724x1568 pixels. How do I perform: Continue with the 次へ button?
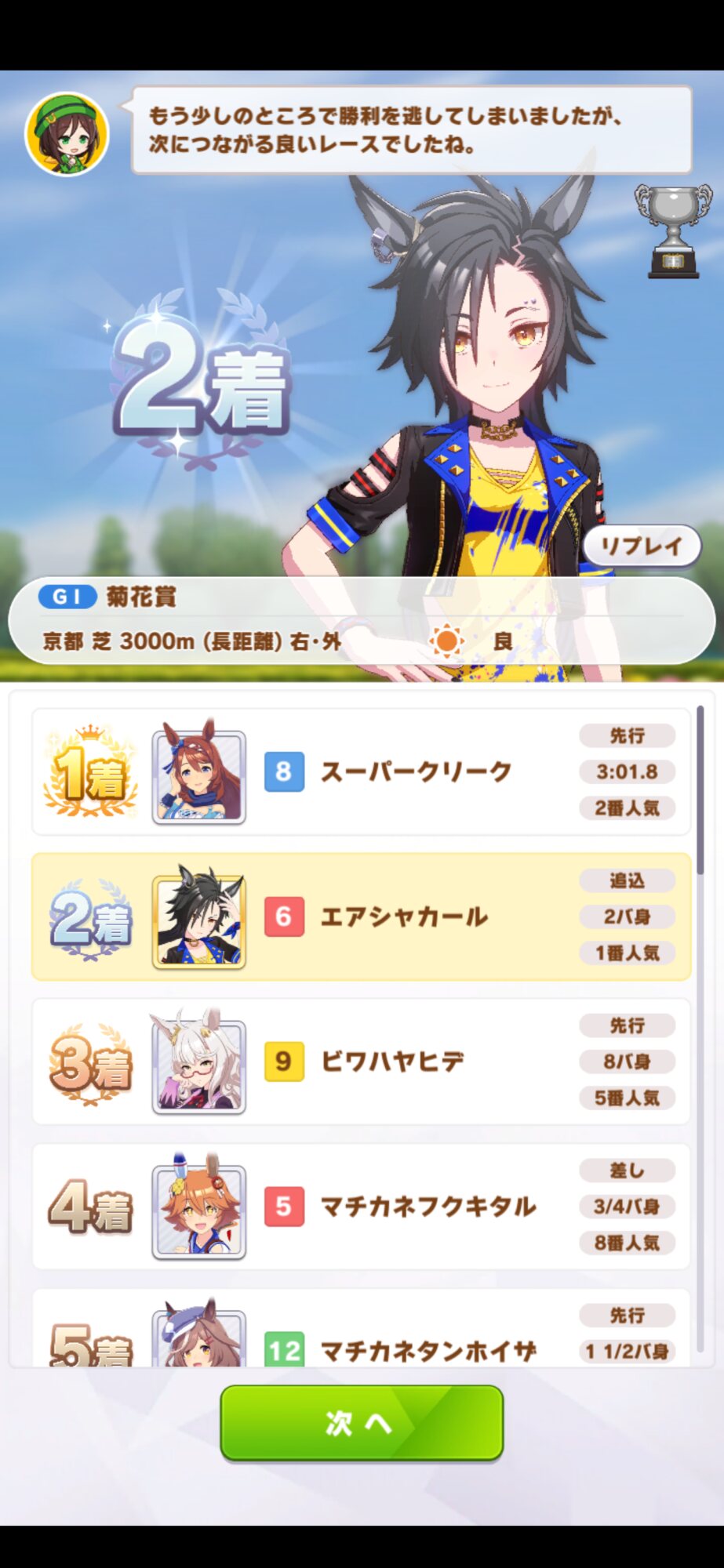[362, 1422]
